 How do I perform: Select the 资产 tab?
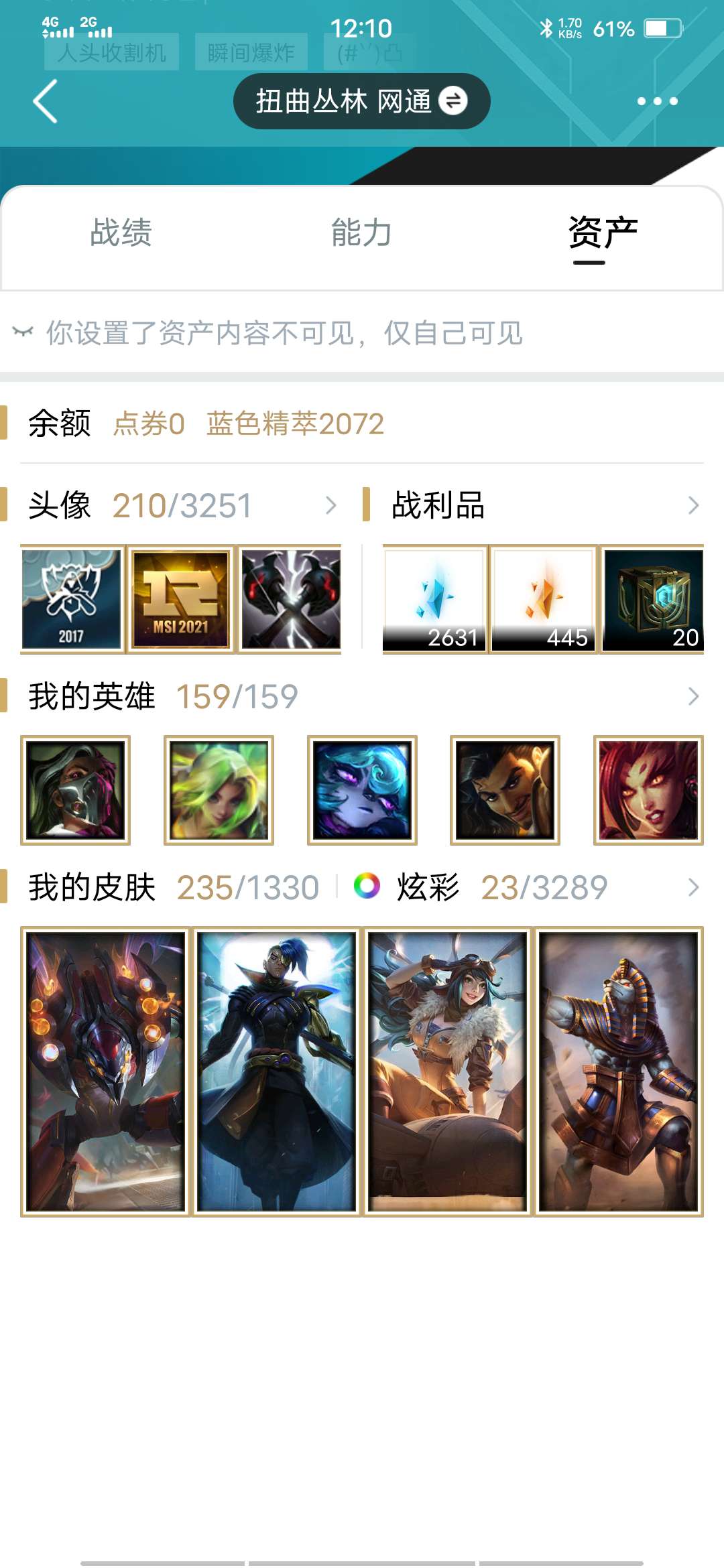603,233
